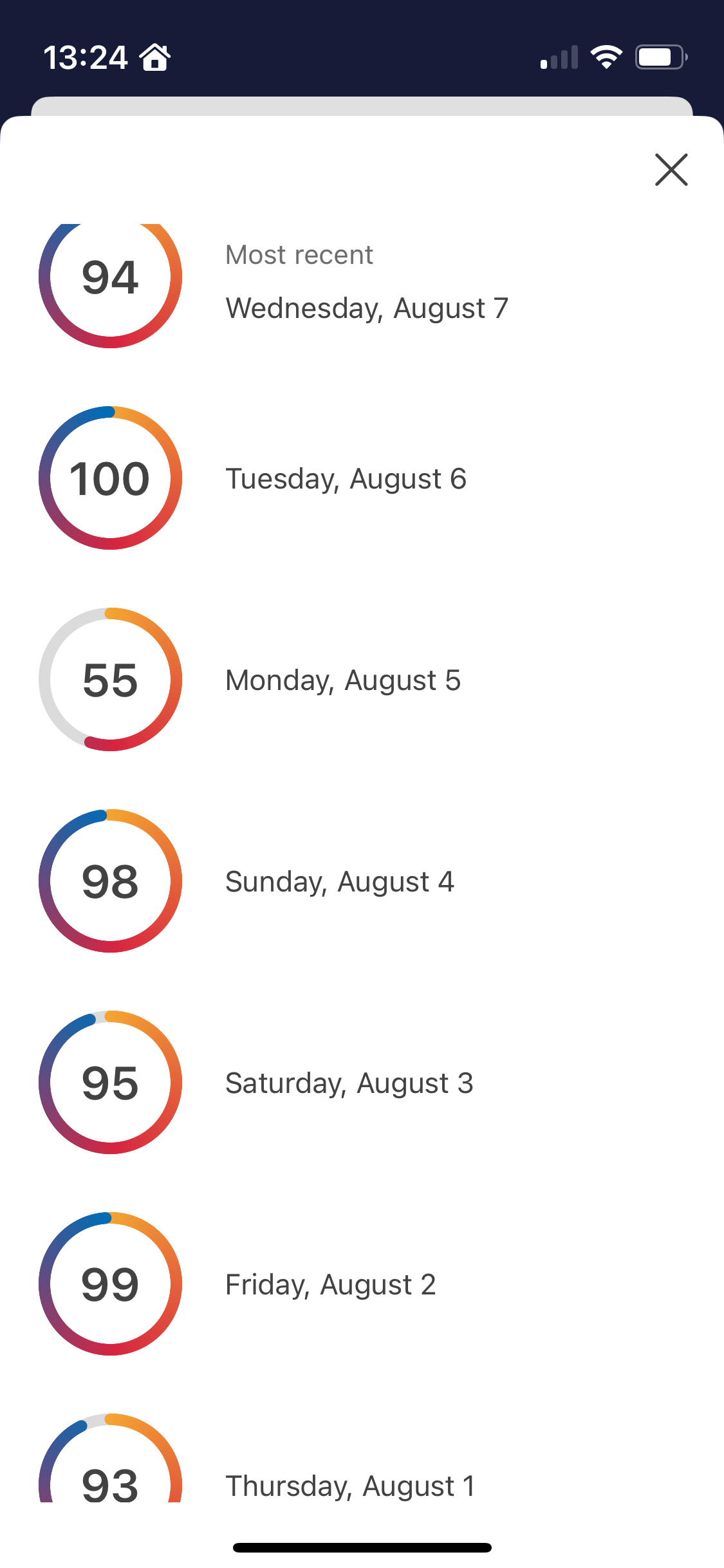View the Monday, August 5 score
The image size is (724, 1568).
click(362, 680)
